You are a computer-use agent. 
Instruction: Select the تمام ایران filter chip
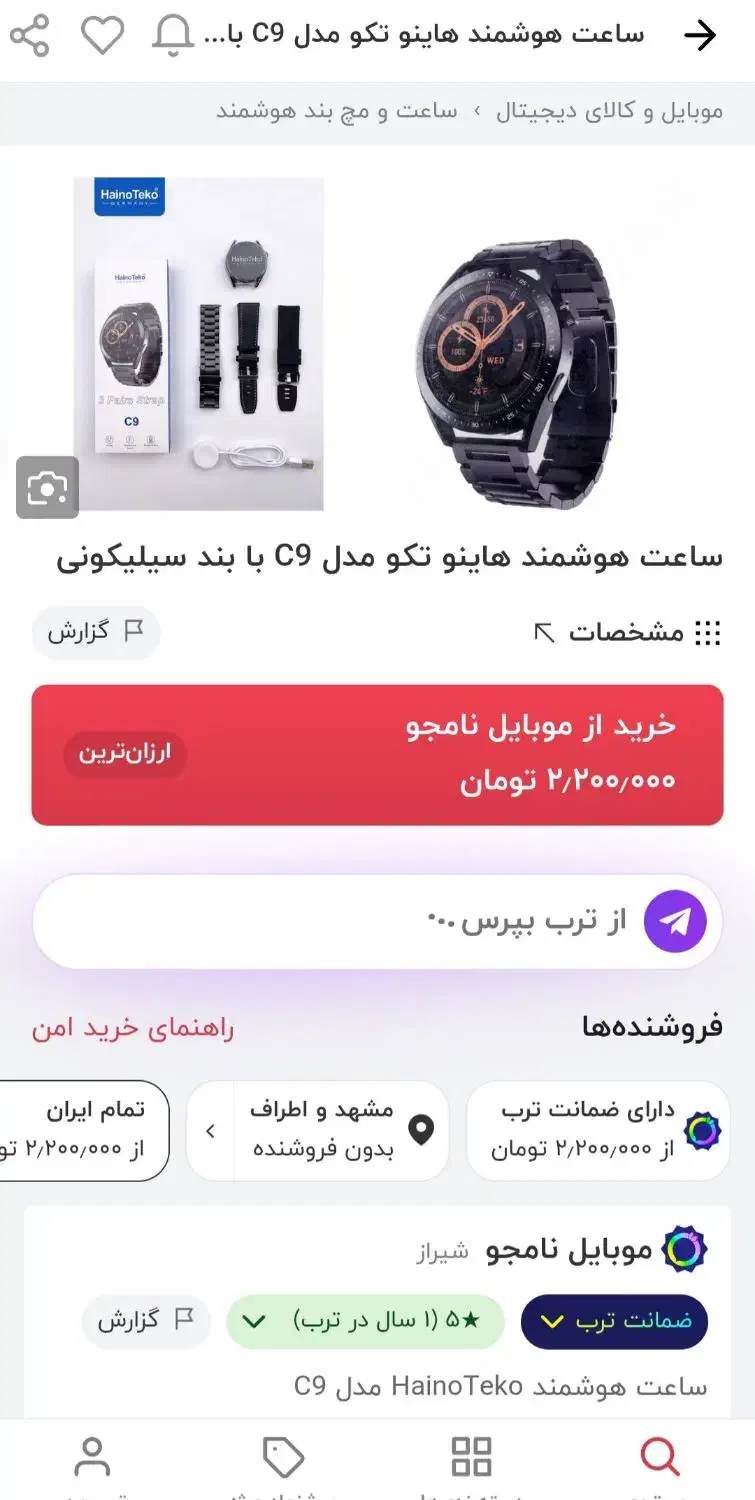coord(85,1130)
